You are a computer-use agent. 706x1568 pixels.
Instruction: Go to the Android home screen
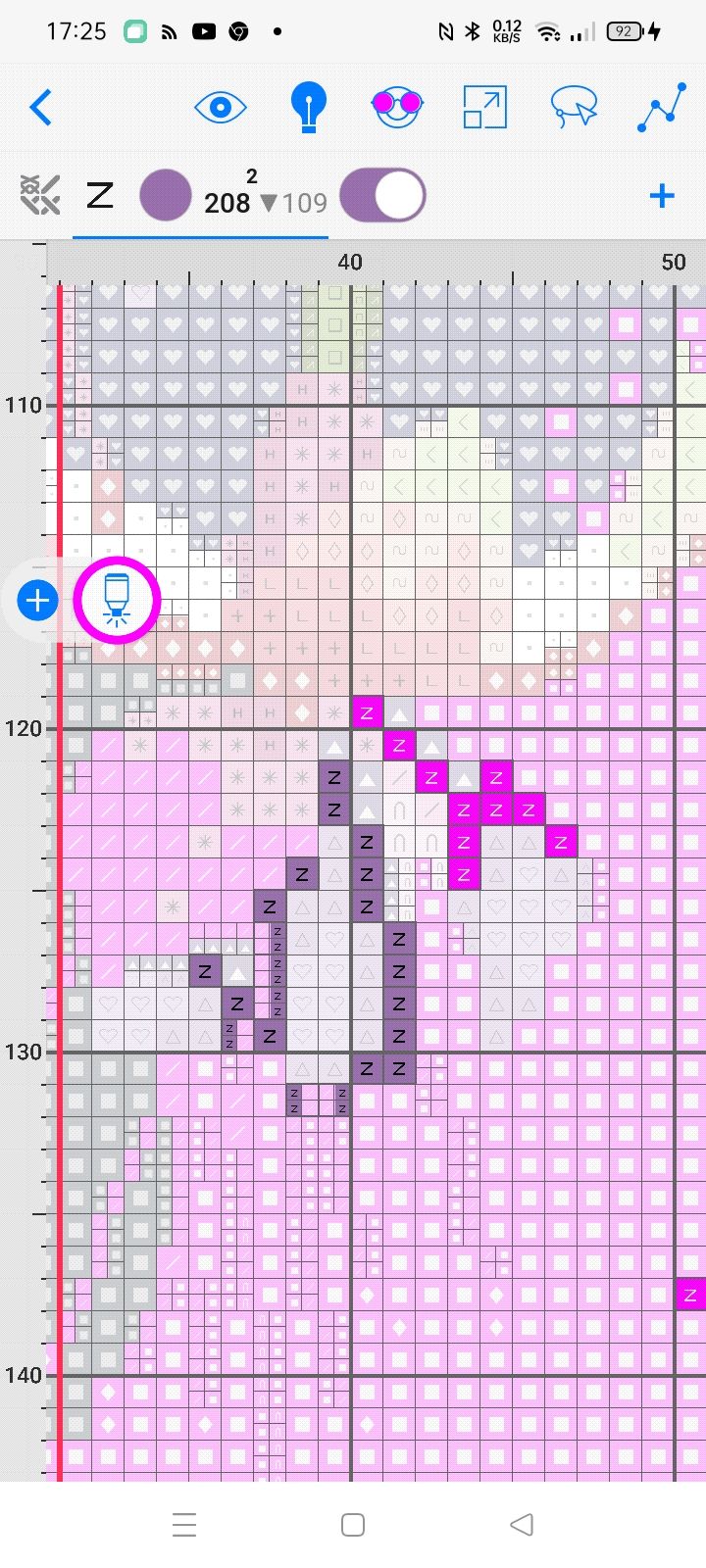[353, 1525]
